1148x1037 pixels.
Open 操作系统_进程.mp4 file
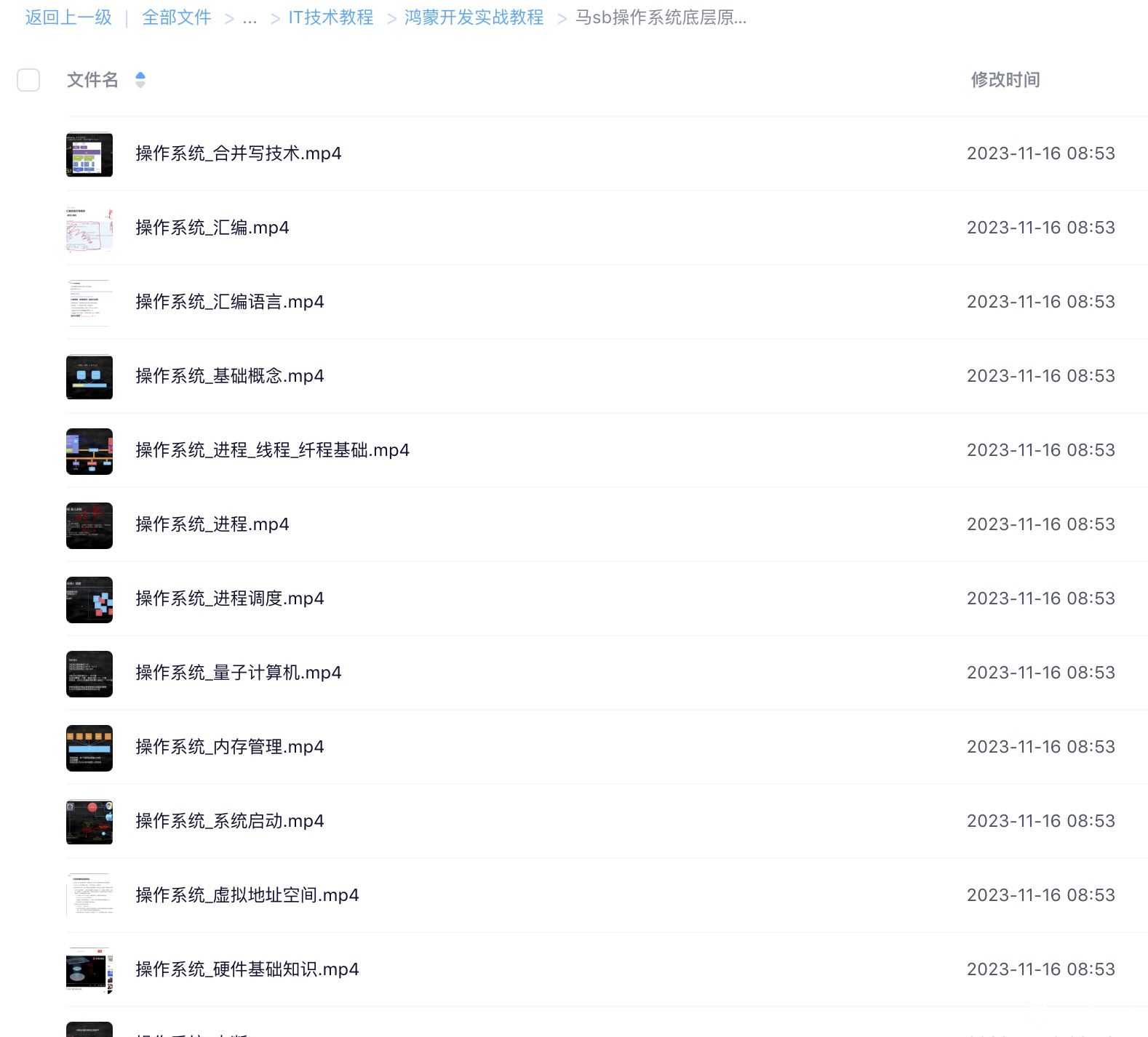[212, 524]
